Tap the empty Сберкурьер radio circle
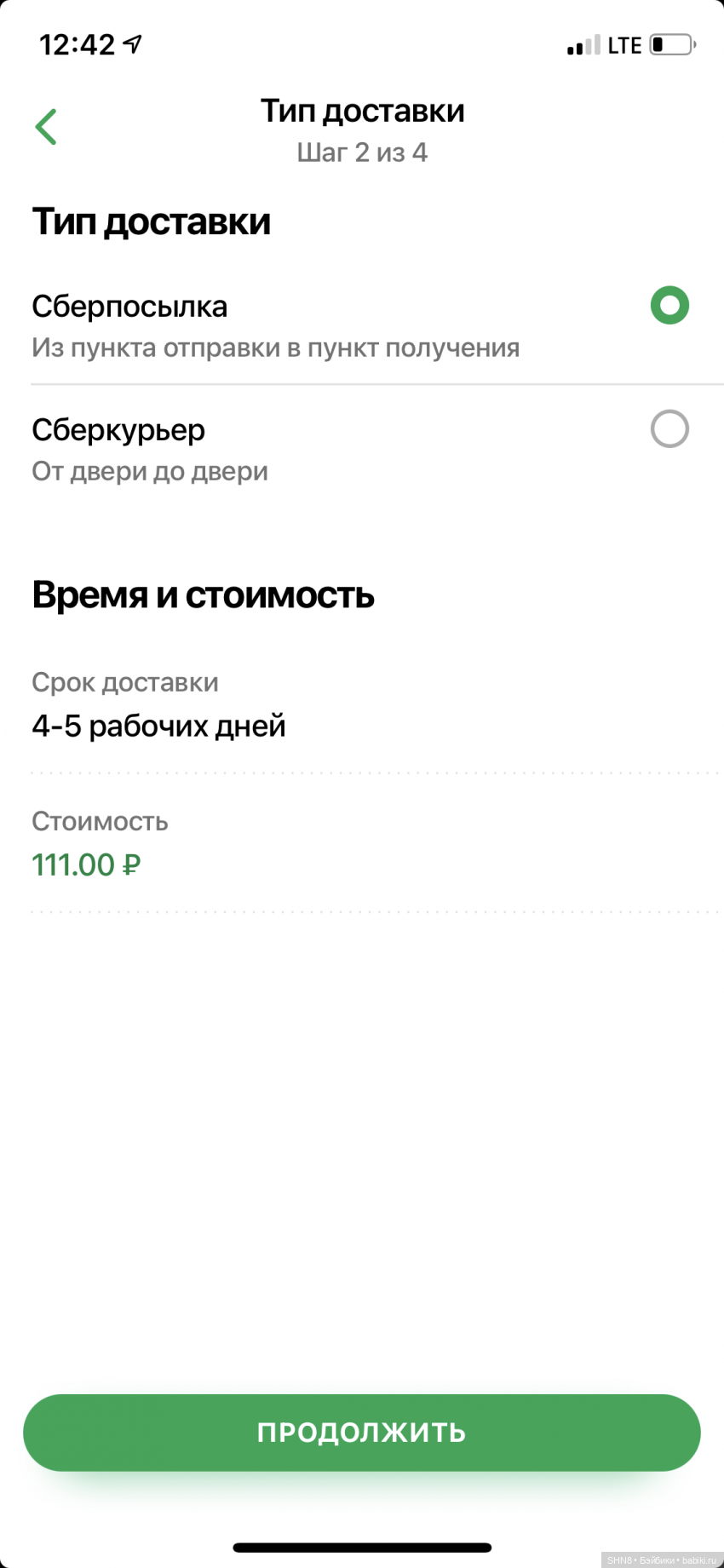 669,429
